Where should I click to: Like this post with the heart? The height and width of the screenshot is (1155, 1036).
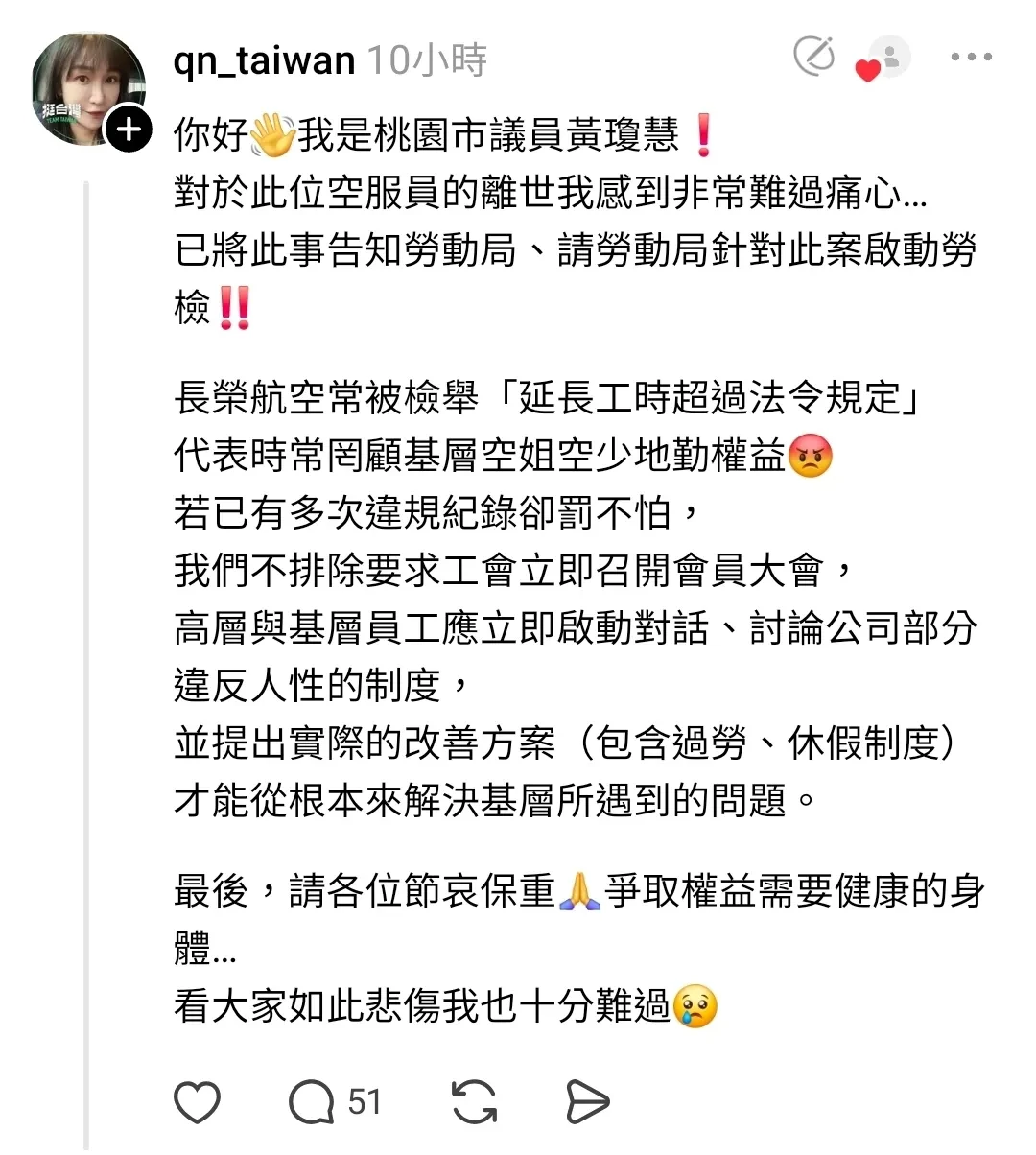click(x=198, y=1101)
